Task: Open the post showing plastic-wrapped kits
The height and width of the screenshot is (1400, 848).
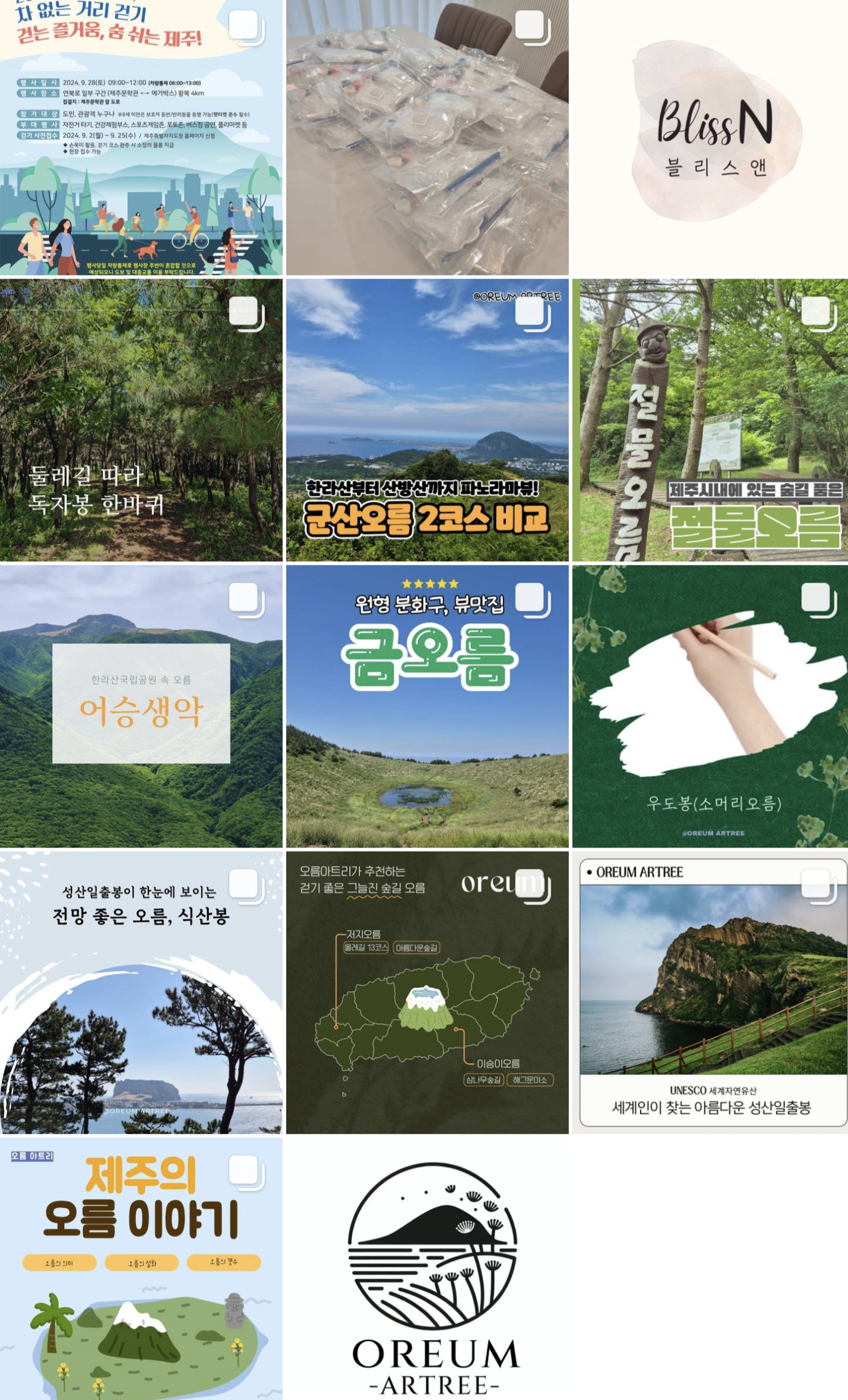Action: (427, 137)
